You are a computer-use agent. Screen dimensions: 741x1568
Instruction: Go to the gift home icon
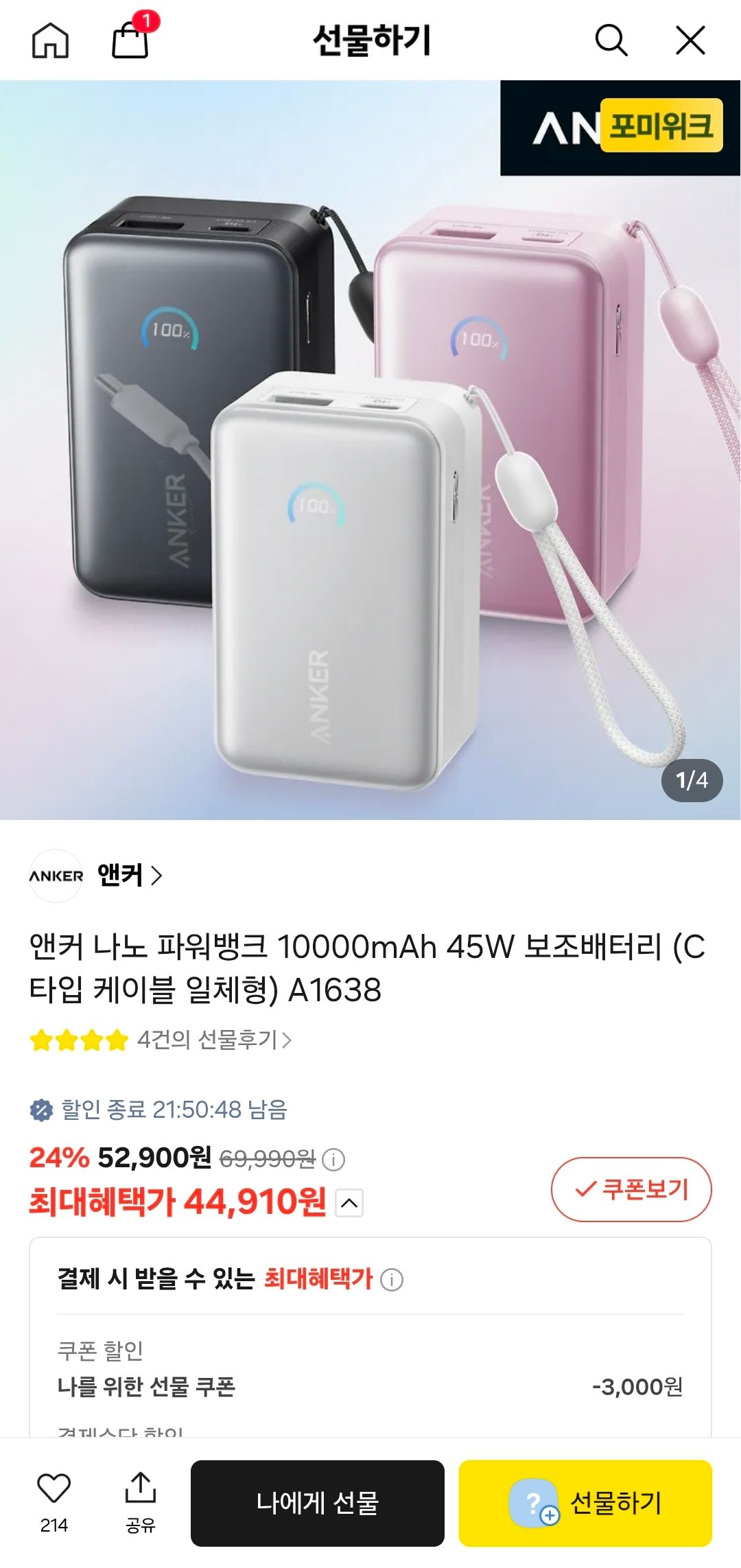(x=51, y=40)
